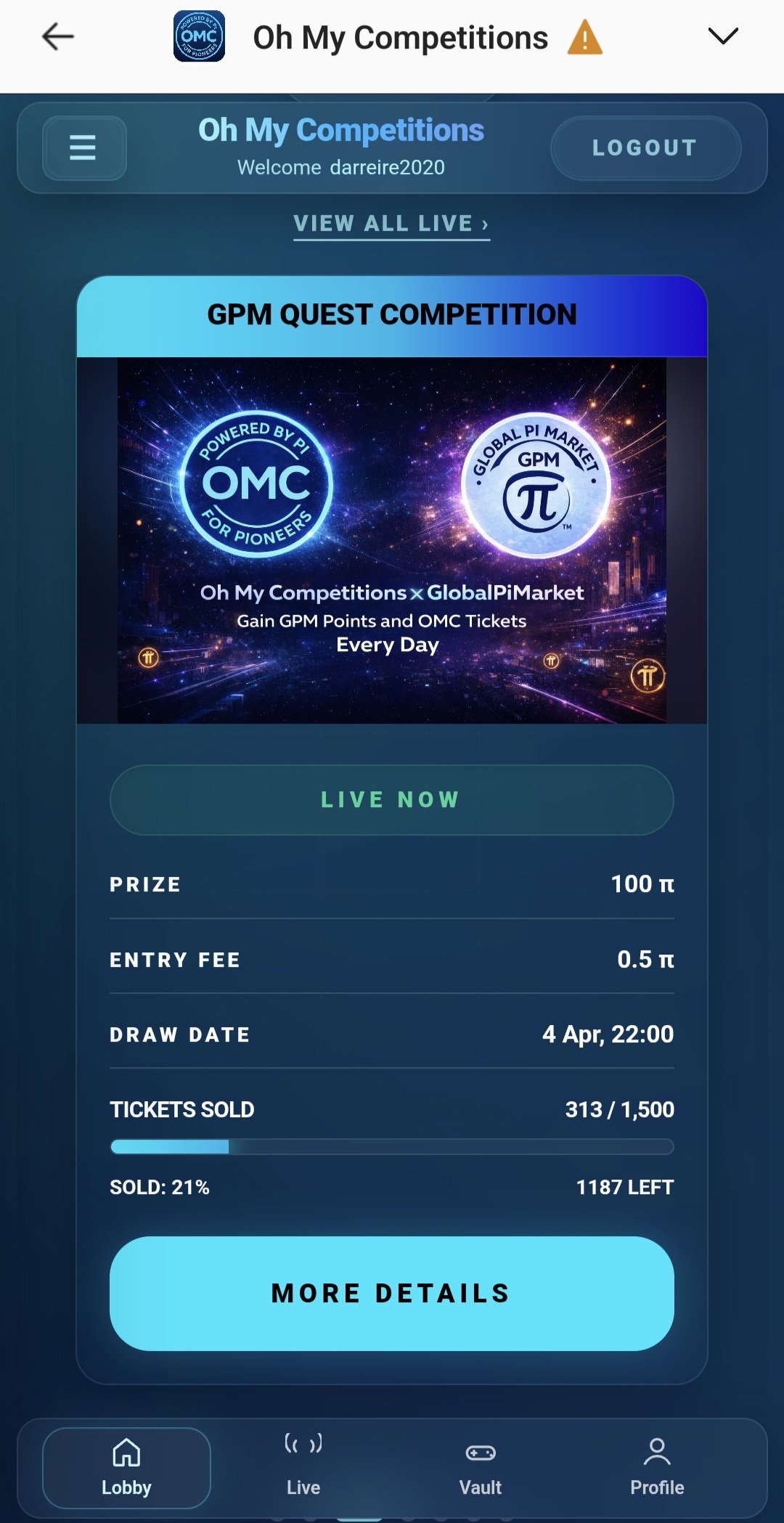Log out of the account
Screen dimensions: 784x1523
coord(645,147)
